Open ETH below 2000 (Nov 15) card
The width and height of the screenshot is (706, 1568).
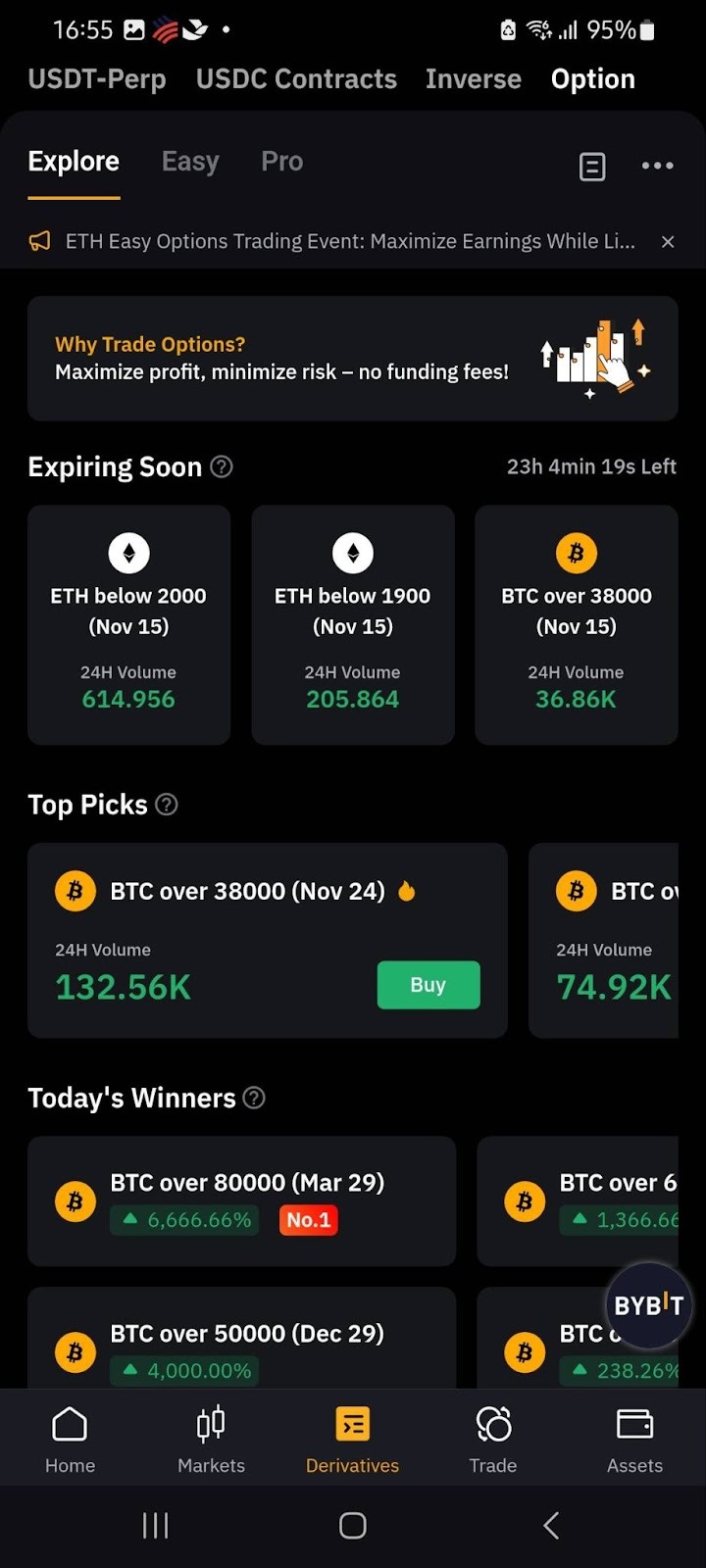(x=128, y=624)
